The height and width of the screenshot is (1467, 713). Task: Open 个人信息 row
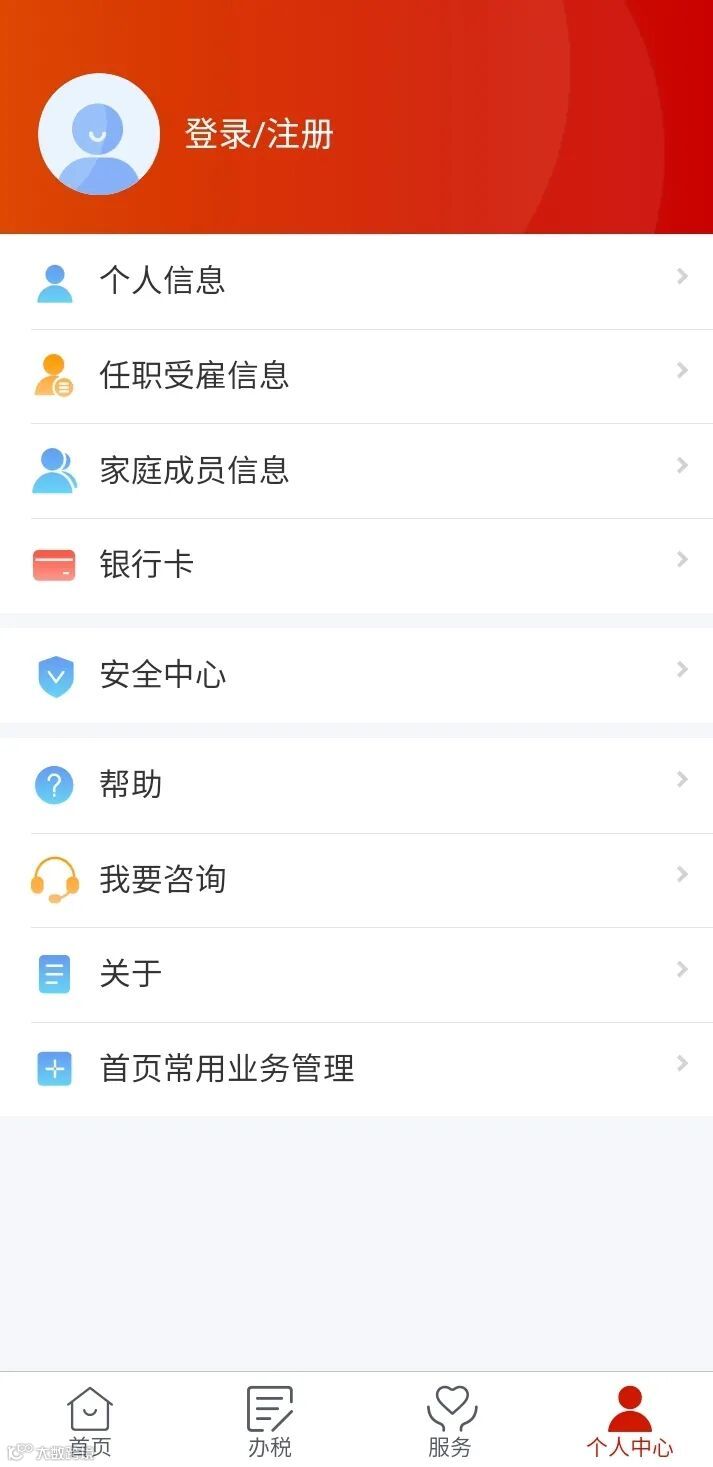[x=356, y=281]
